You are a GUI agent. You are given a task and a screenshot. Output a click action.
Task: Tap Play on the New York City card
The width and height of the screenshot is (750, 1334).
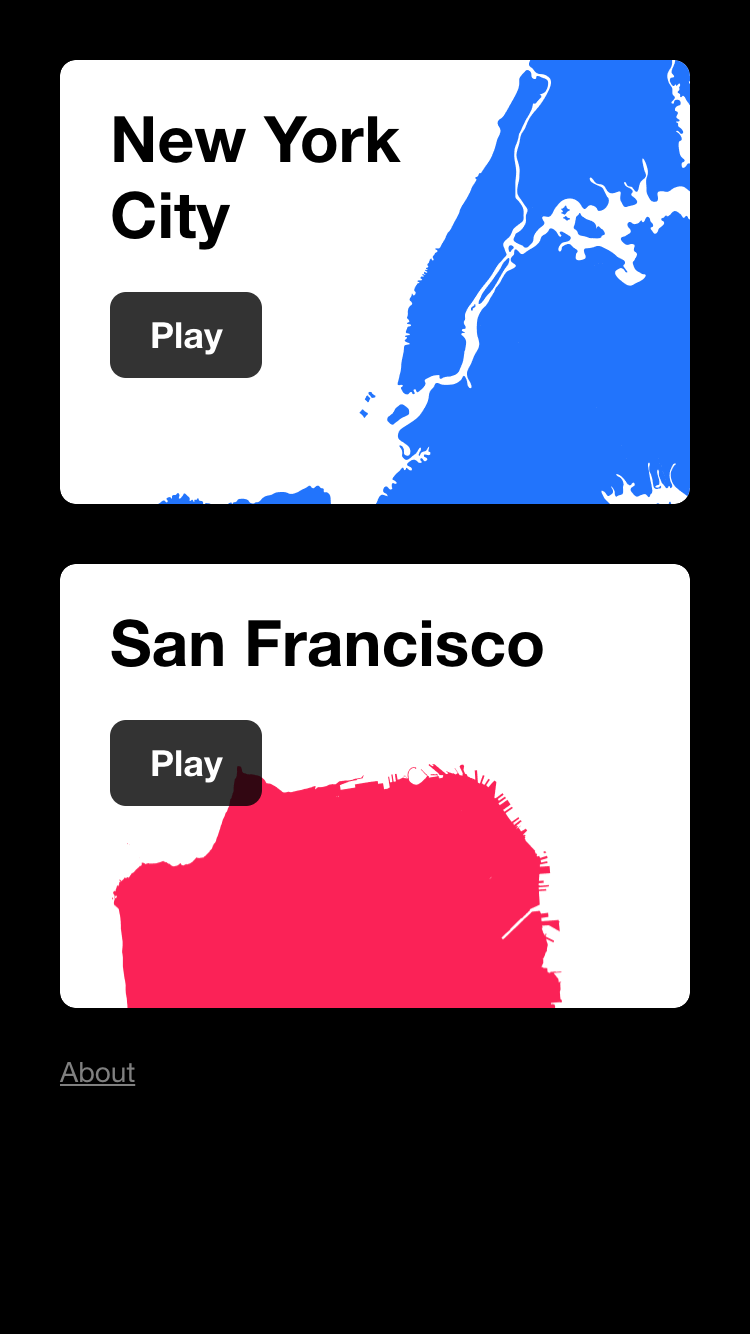coord(186,335)
